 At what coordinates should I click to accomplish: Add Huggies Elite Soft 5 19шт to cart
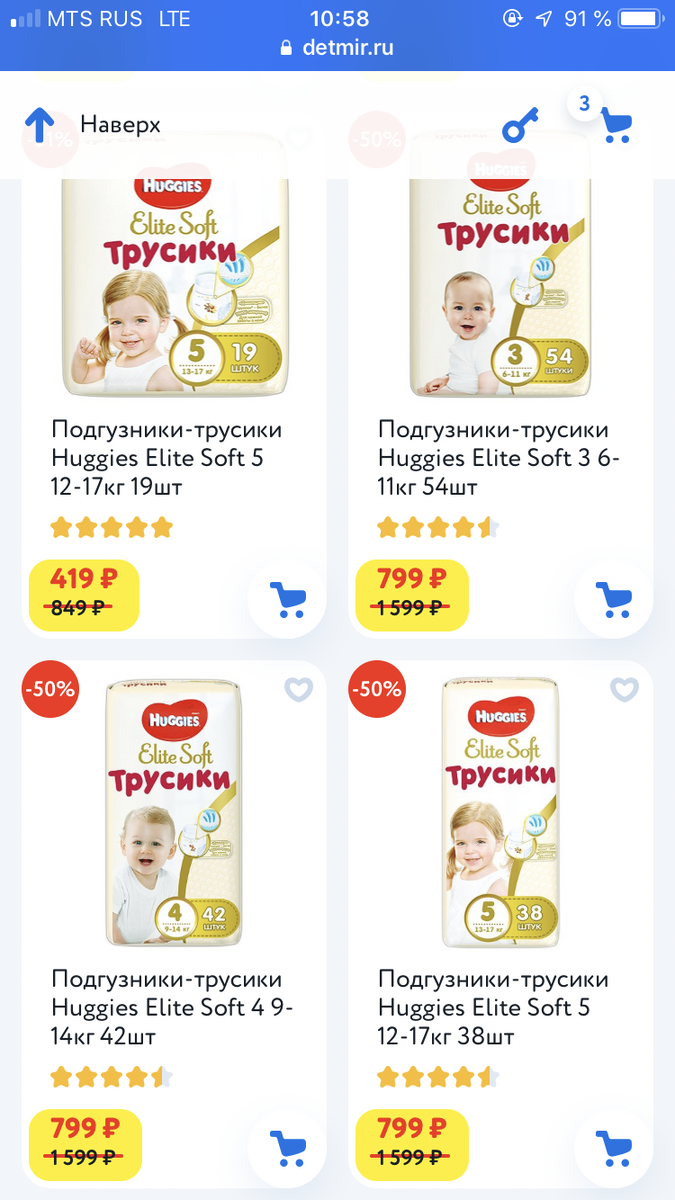coord(287,599)
